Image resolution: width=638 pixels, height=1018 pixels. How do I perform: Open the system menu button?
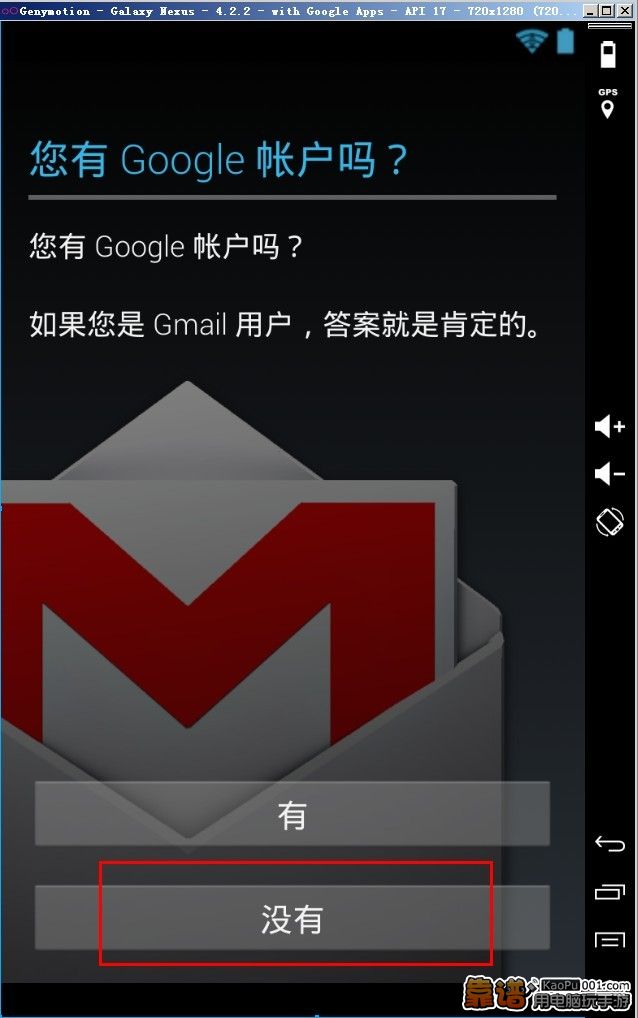click(609, 939)
